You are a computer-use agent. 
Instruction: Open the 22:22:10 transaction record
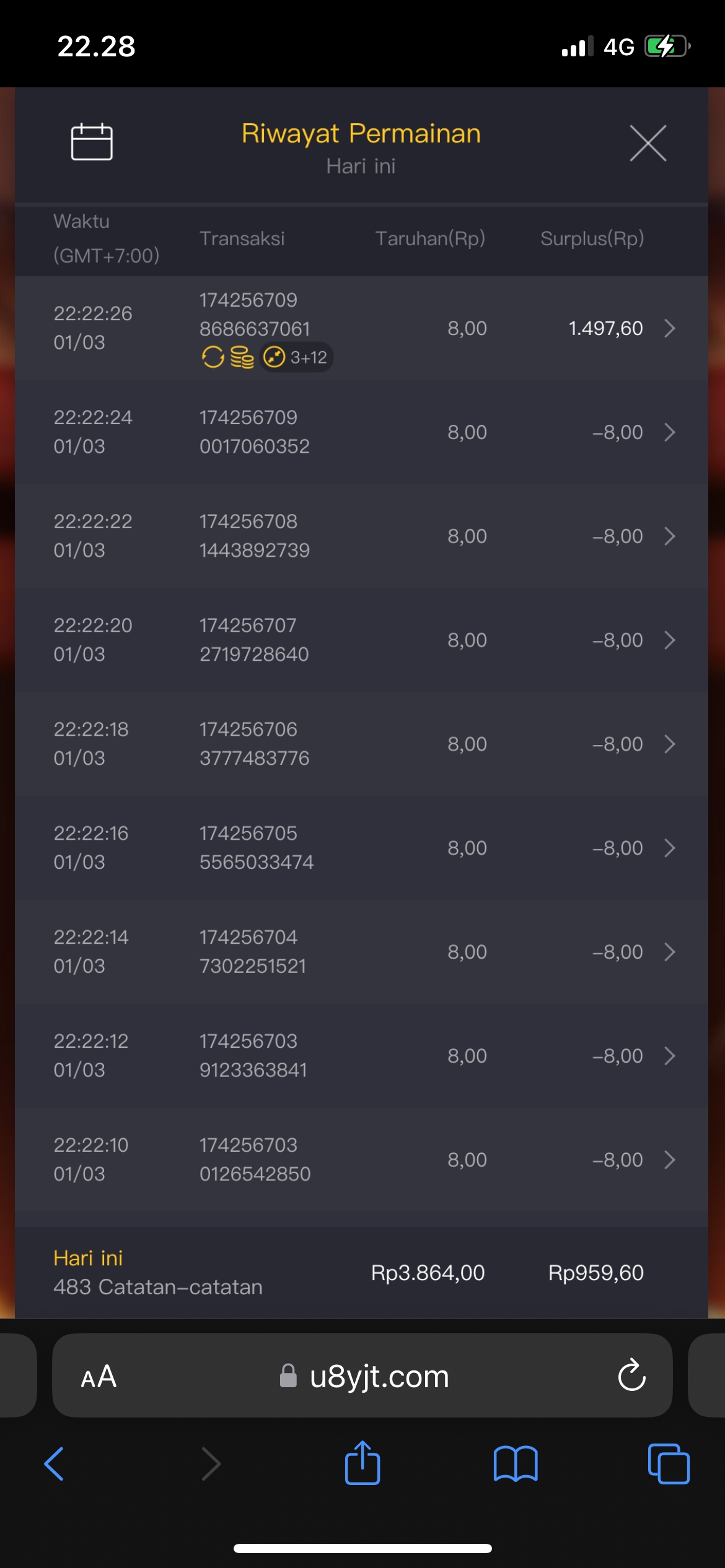(362, 1161)
